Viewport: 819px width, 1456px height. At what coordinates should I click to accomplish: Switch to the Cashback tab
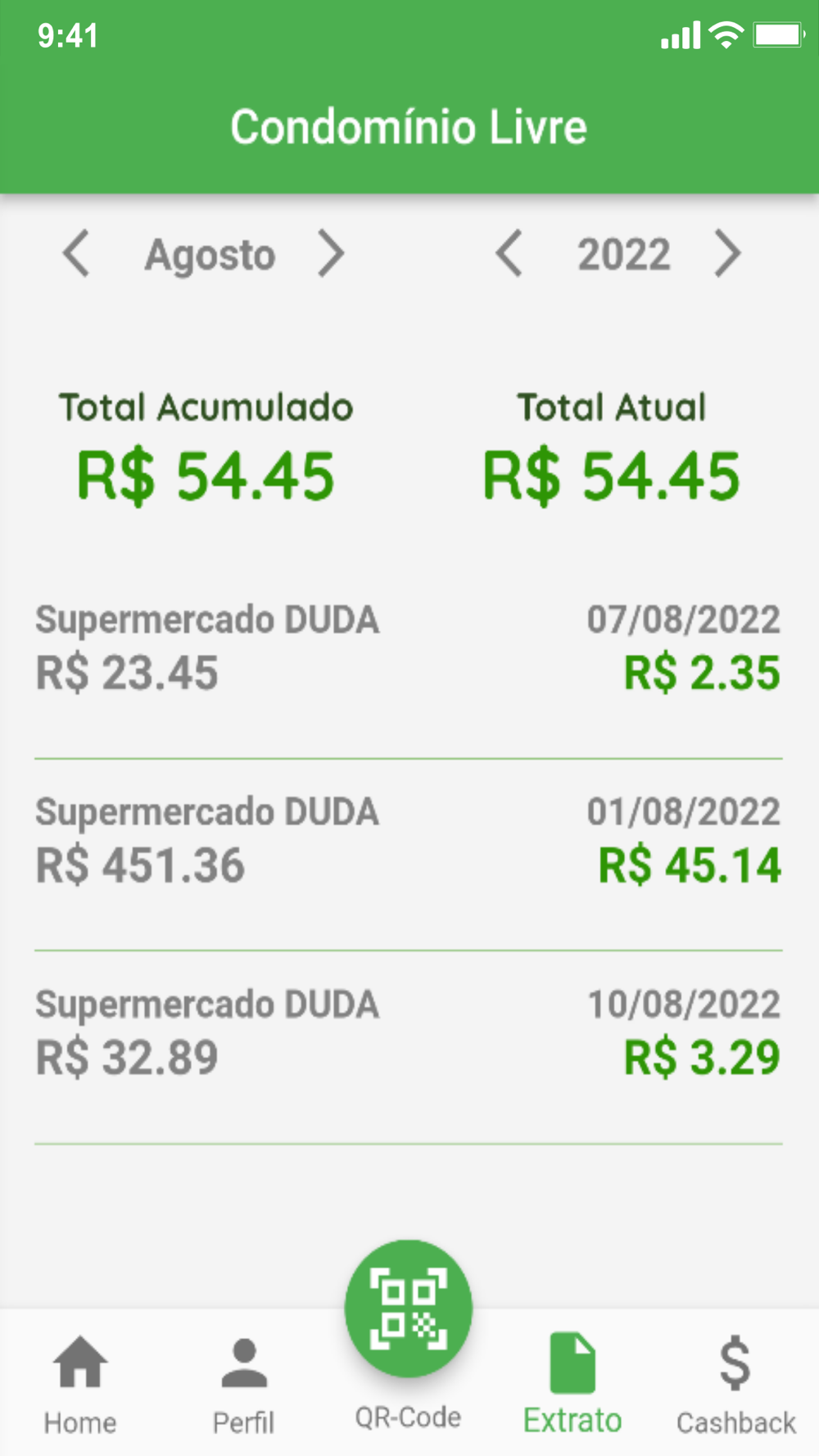click(735, 1384)
